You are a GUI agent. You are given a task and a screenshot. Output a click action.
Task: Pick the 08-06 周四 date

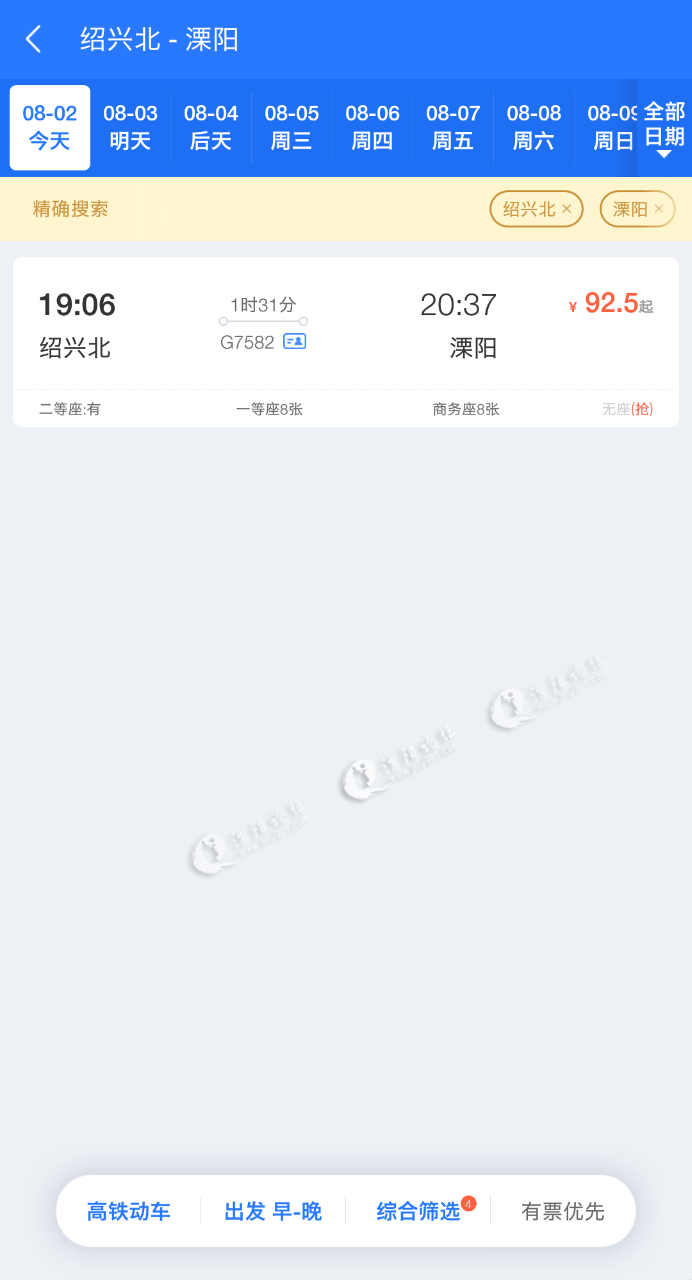pos(372,127)
